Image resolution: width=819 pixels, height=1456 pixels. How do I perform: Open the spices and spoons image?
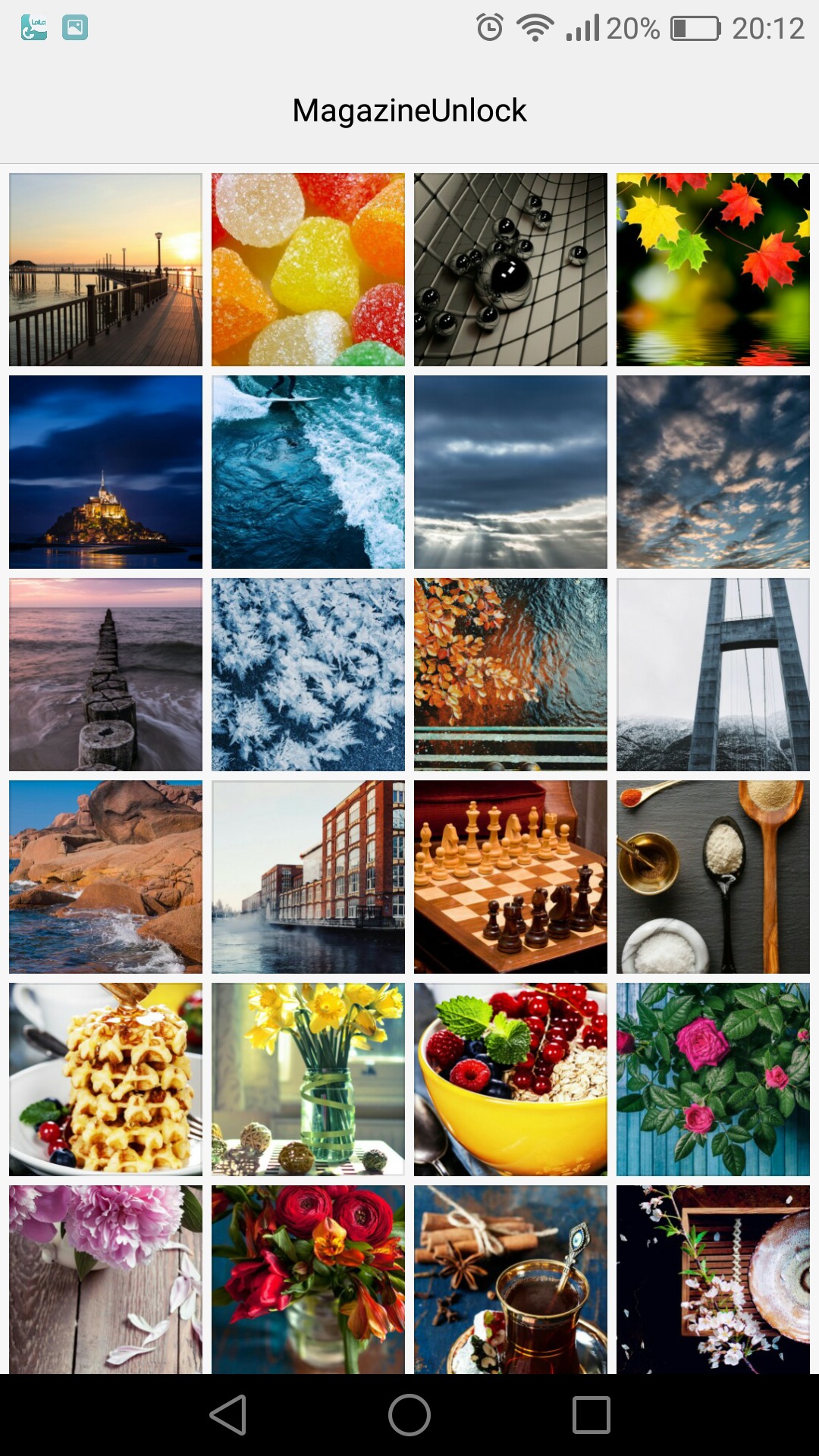713,877
